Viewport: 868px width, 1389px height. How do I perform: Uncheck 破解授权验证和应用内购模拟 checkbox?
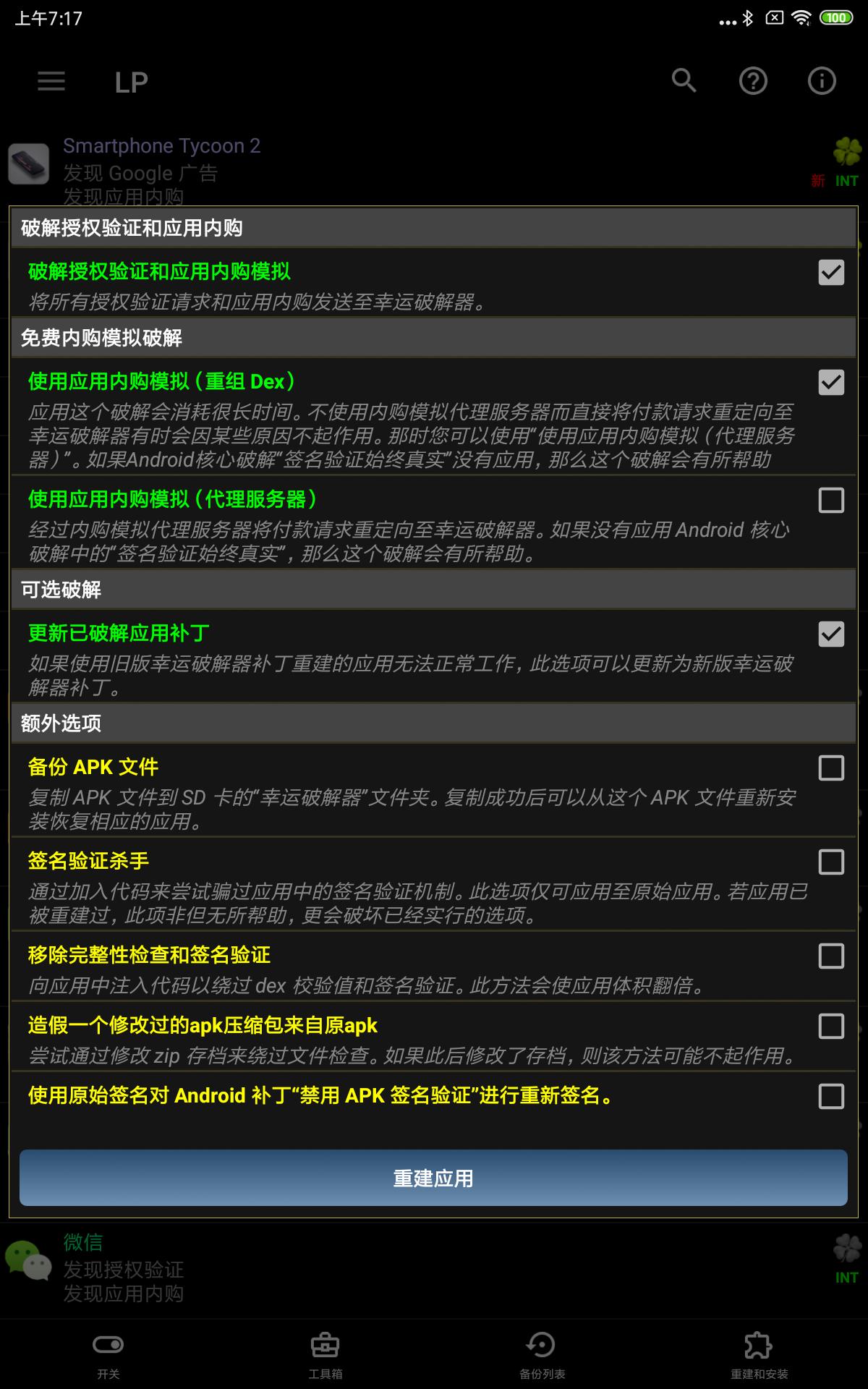pos(830,273)
